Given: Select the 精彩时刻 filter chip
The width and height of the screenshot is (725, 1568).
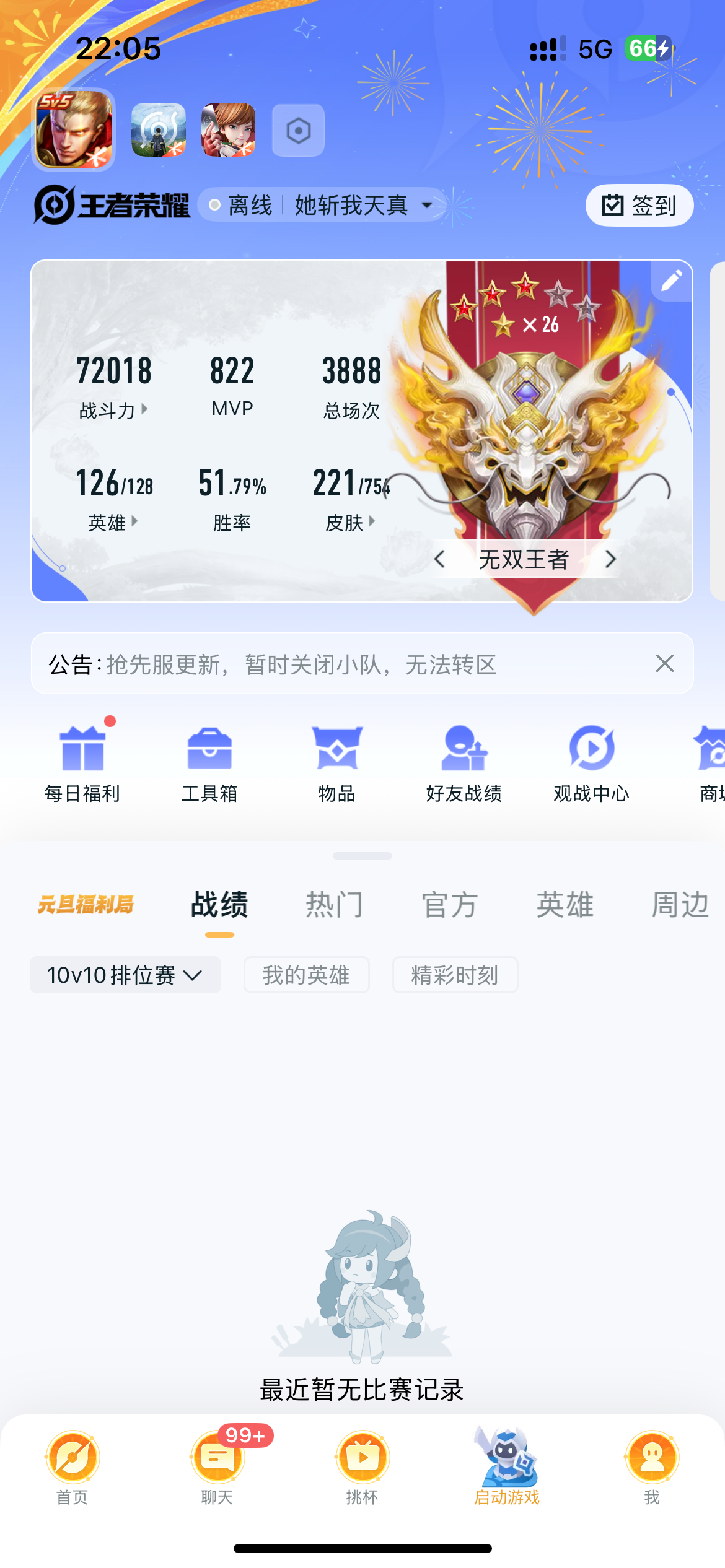Looking at the screenshot, I should point(455,975).
